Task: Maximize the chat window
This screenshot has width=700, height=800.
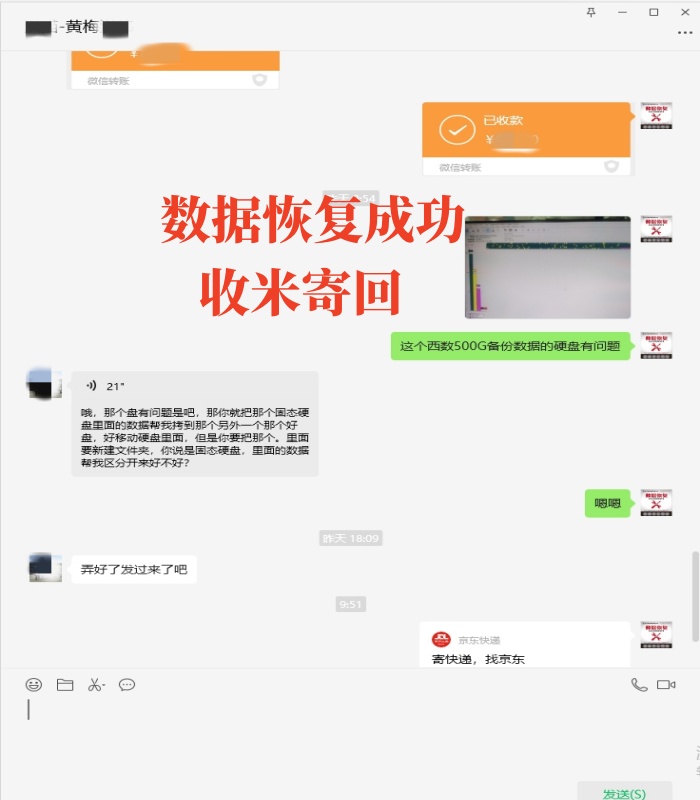Action: [x=653, y=12]
